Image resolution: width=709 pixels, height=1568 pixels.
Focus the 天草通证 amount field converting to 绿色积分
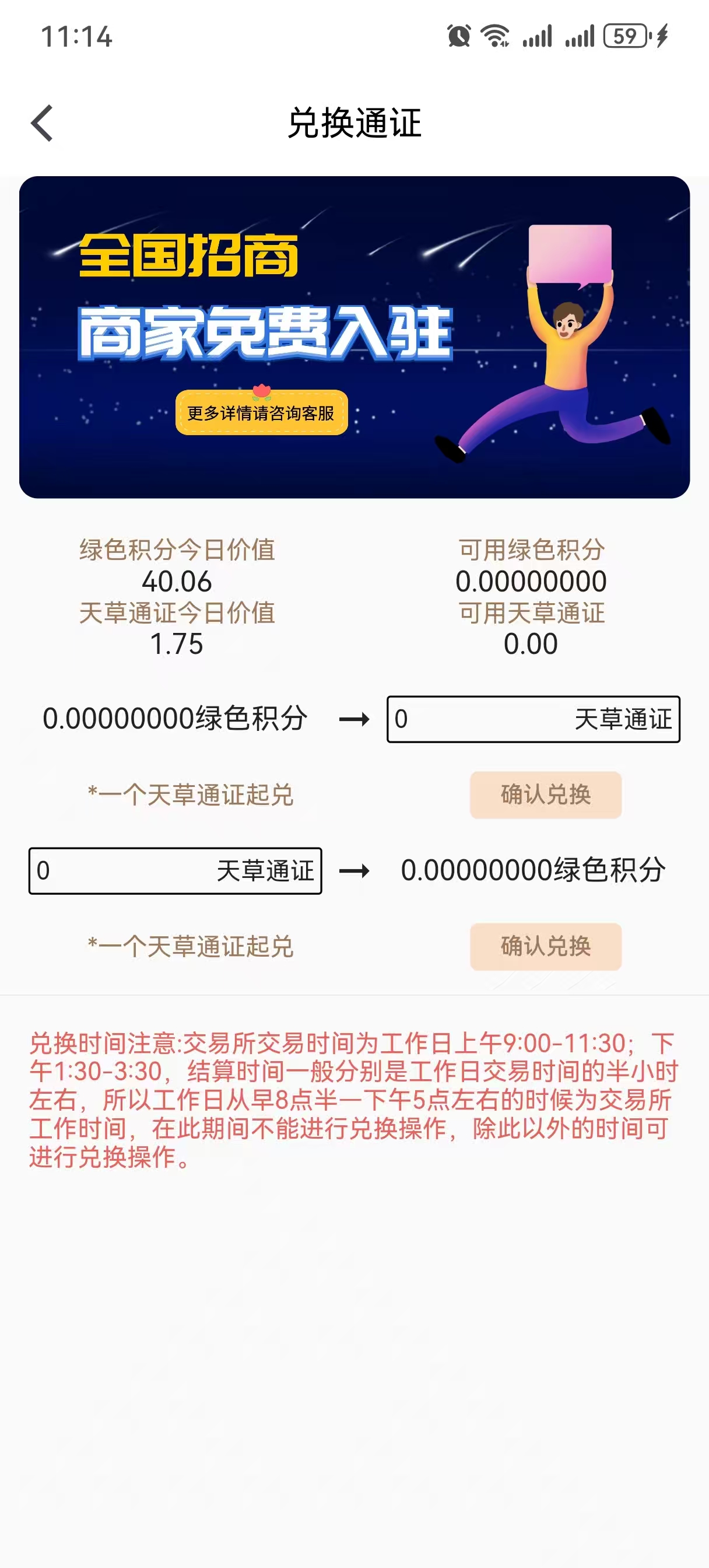point(176,870)
